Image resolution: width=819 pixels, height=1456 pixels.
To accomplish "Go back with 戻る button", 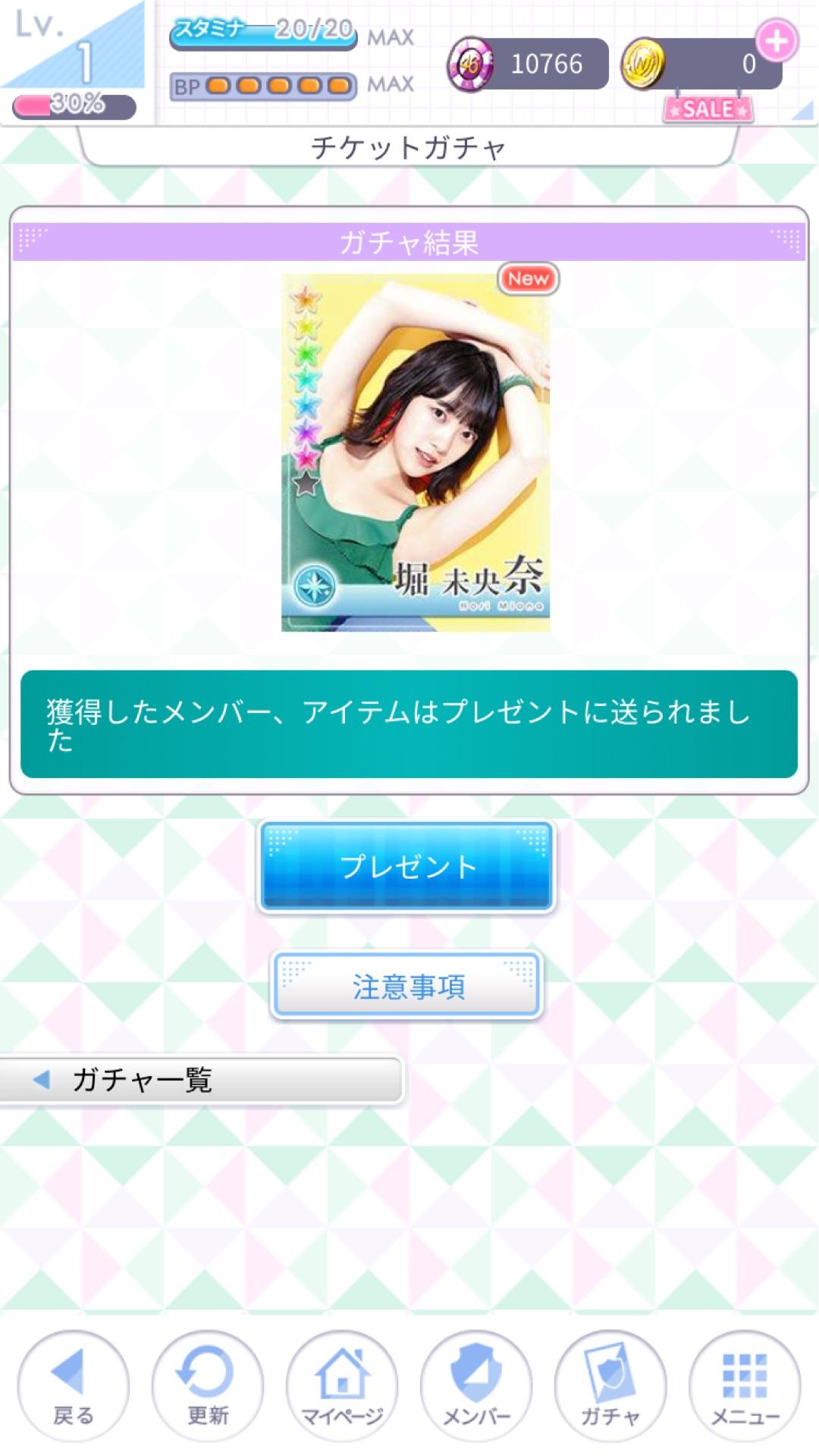I will tap(73, 1385).
